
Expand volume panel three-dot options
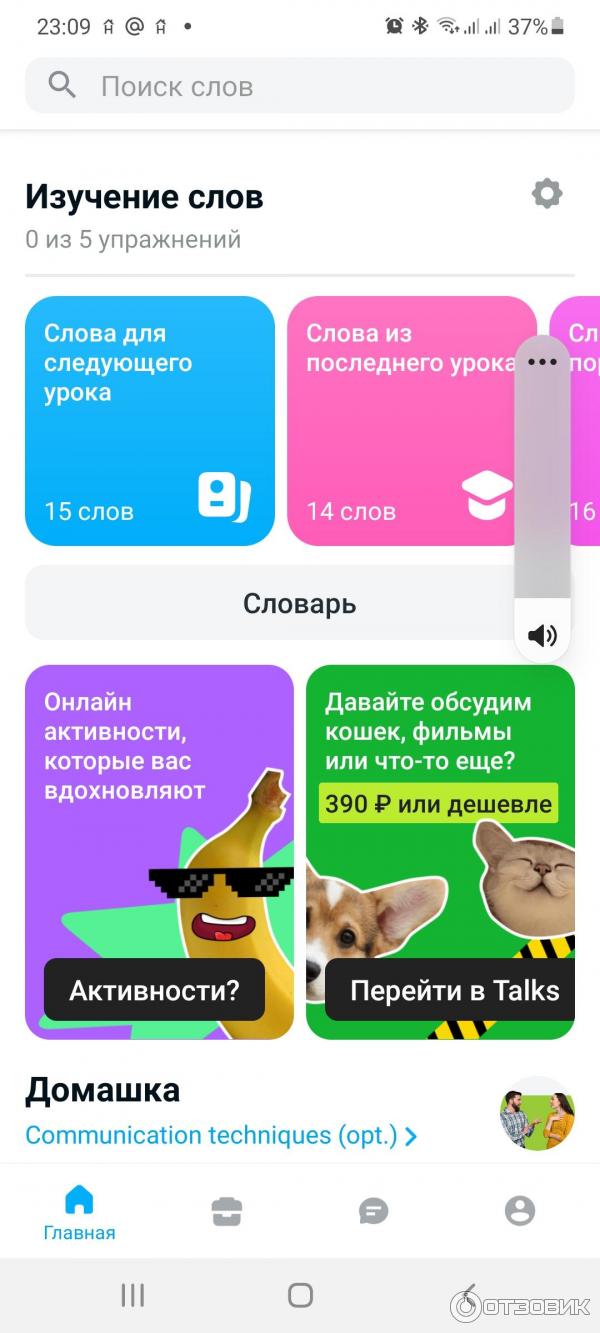click(542, 362)
